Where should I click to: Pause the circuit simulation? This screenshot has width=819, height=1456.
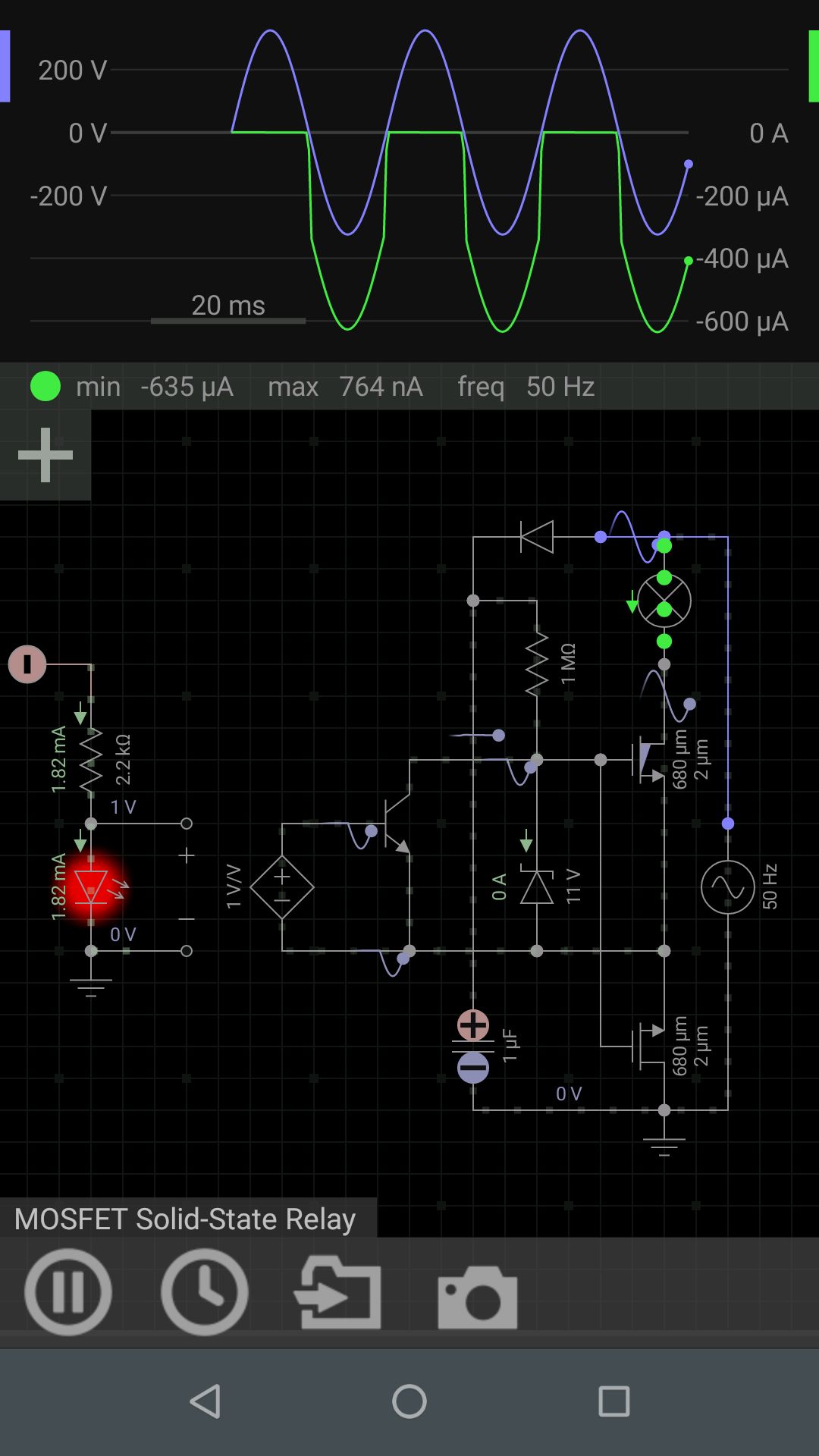pyautogui.click(x=68, y=1292)
